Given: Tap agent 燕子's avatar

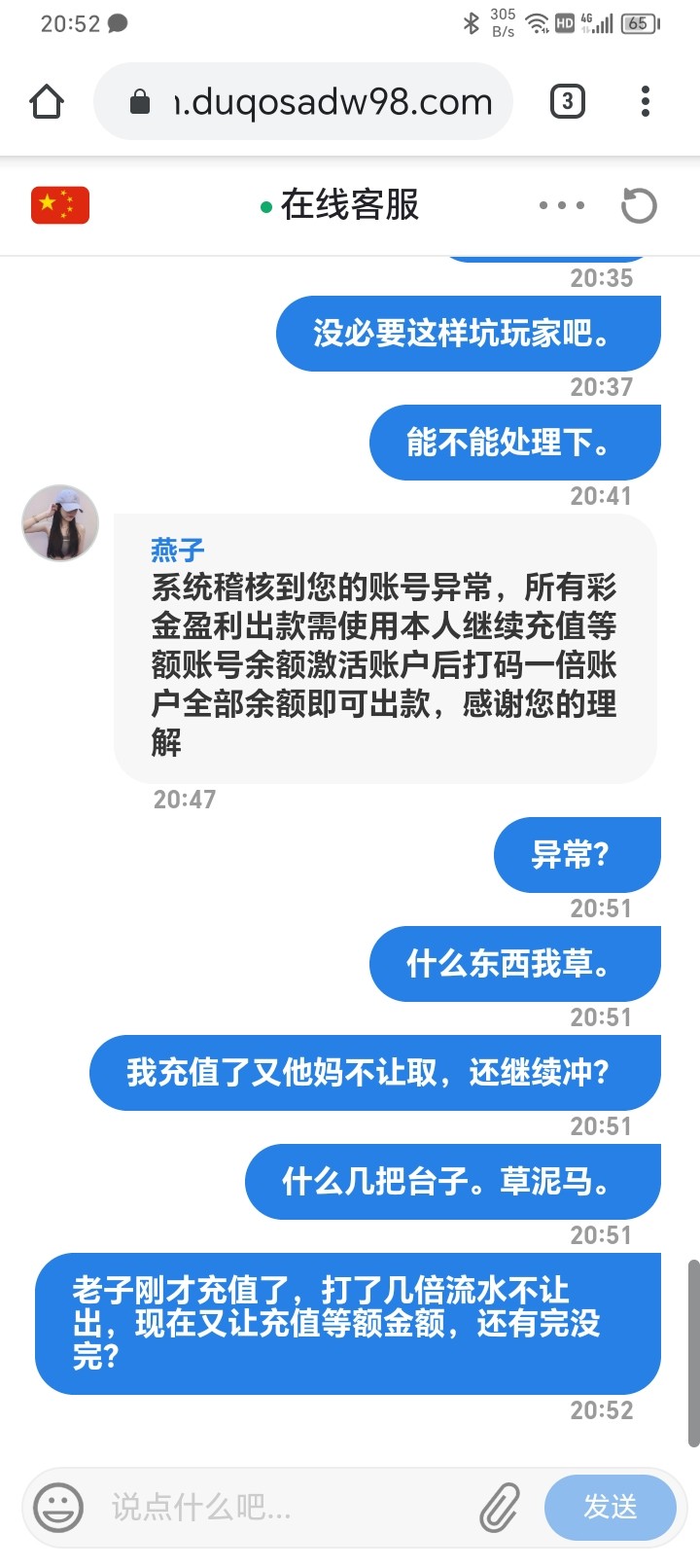Looking at the screenshot, I should click(x=60, y=523).
